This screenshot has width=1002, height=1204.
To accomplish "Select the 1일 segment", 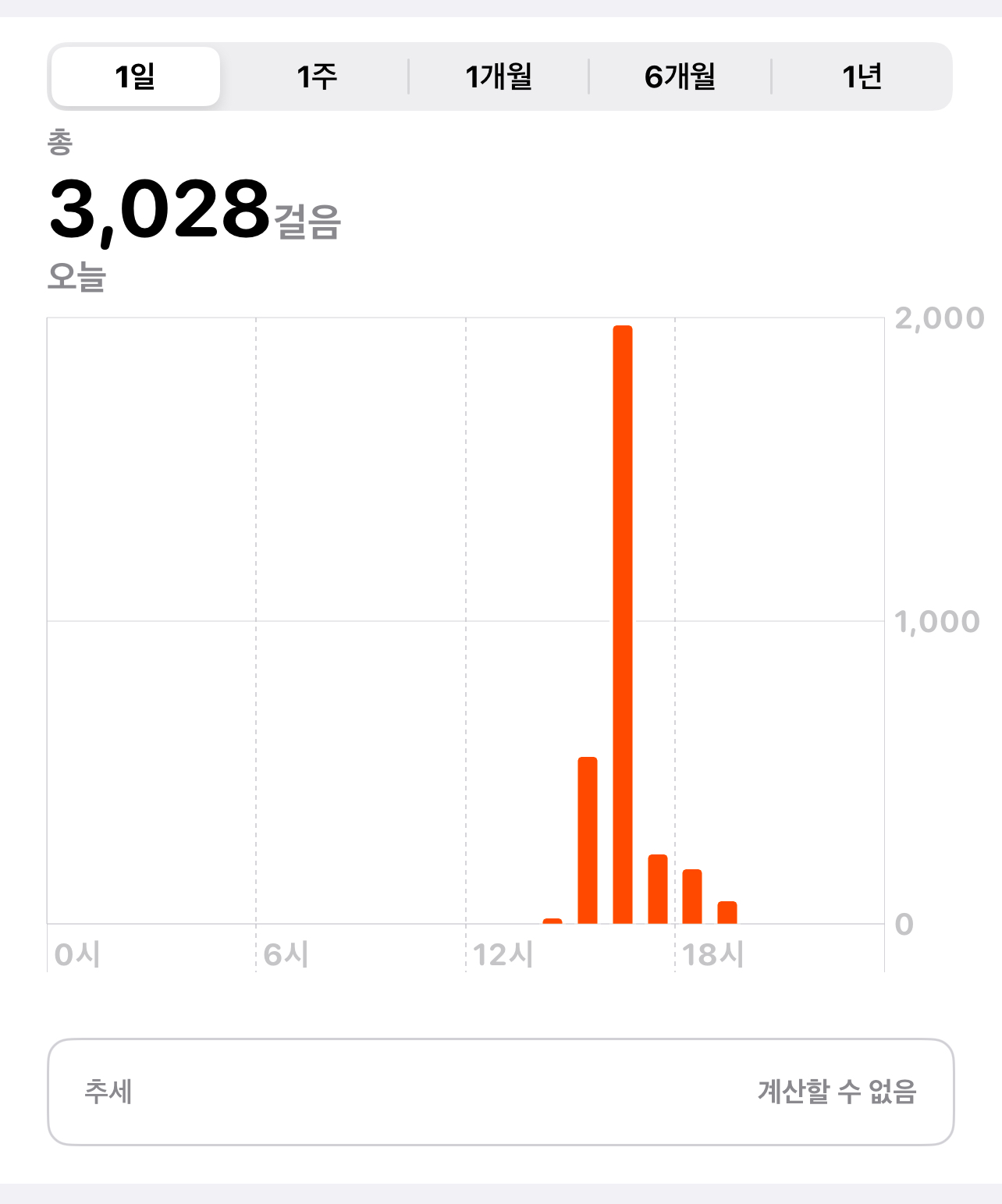I will 135,76.
